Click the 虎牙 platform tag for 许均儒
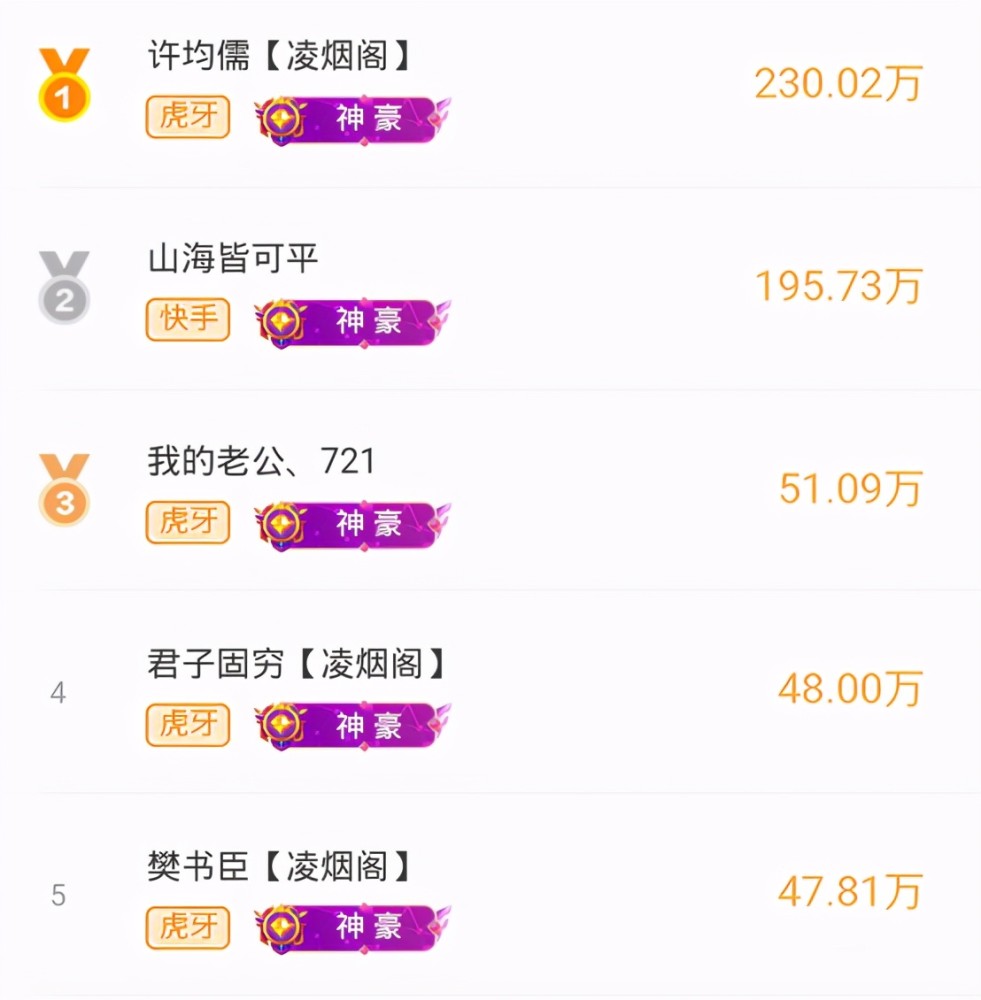 (187, 119)
